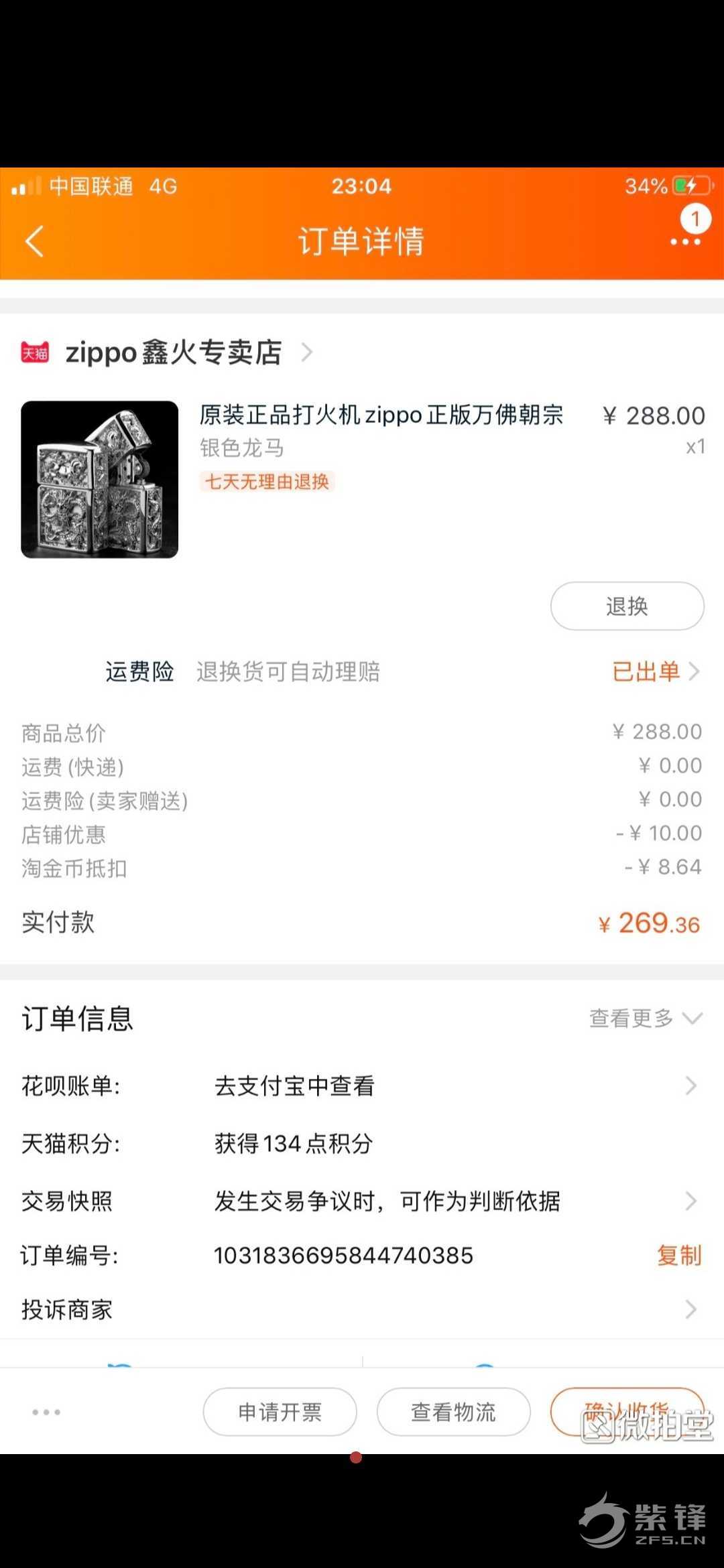
Task: Tap the 退换 return/exchange button
Action: pyautogui.click(x=627, y=606)
